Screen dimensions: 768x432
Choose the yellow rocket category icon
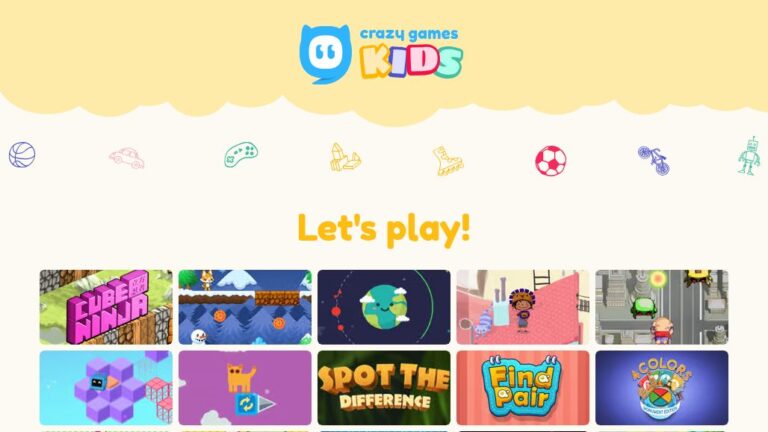coord(345,157)
